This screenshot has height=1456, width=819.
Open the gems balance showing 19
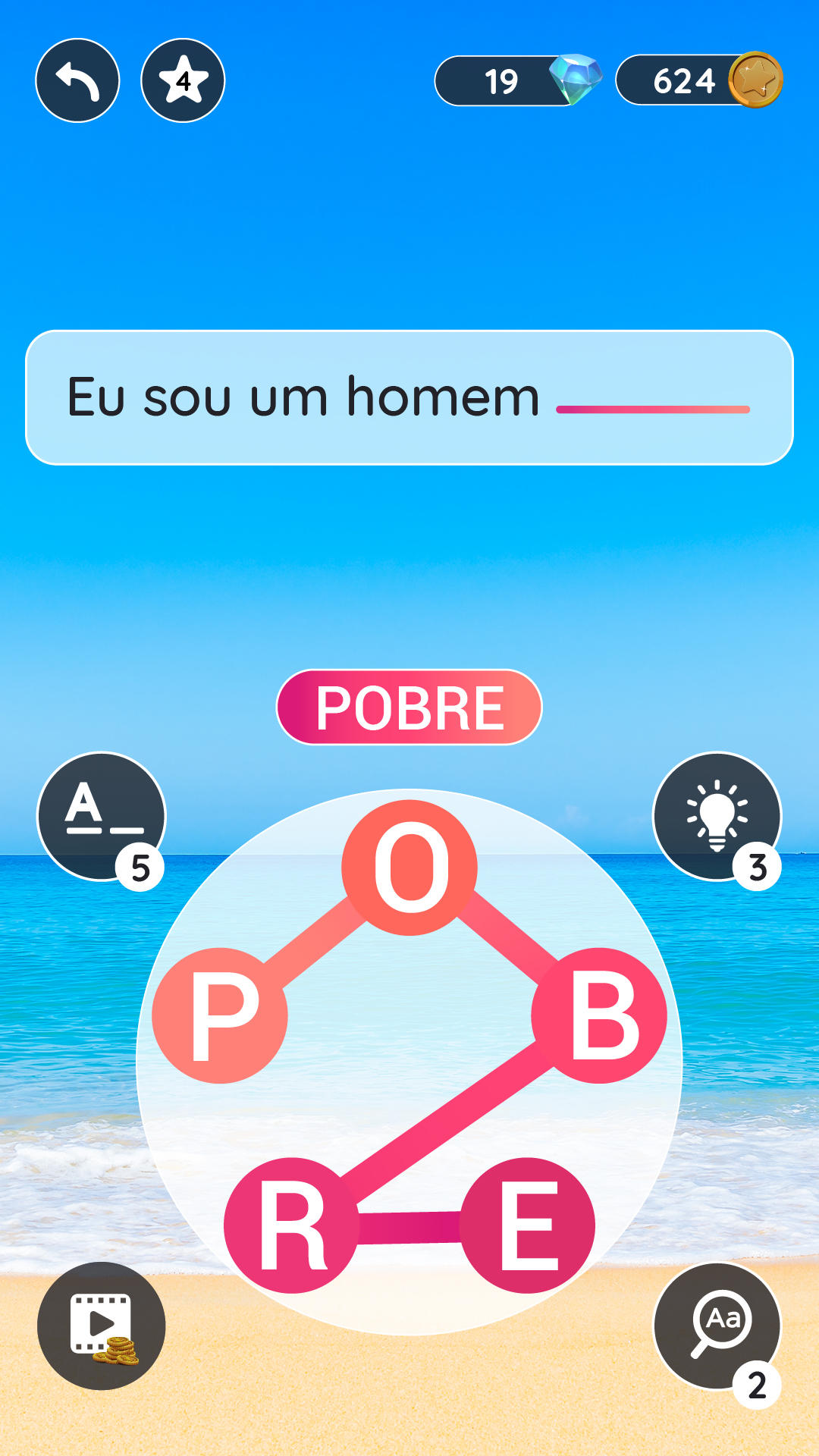click(517, 80)
